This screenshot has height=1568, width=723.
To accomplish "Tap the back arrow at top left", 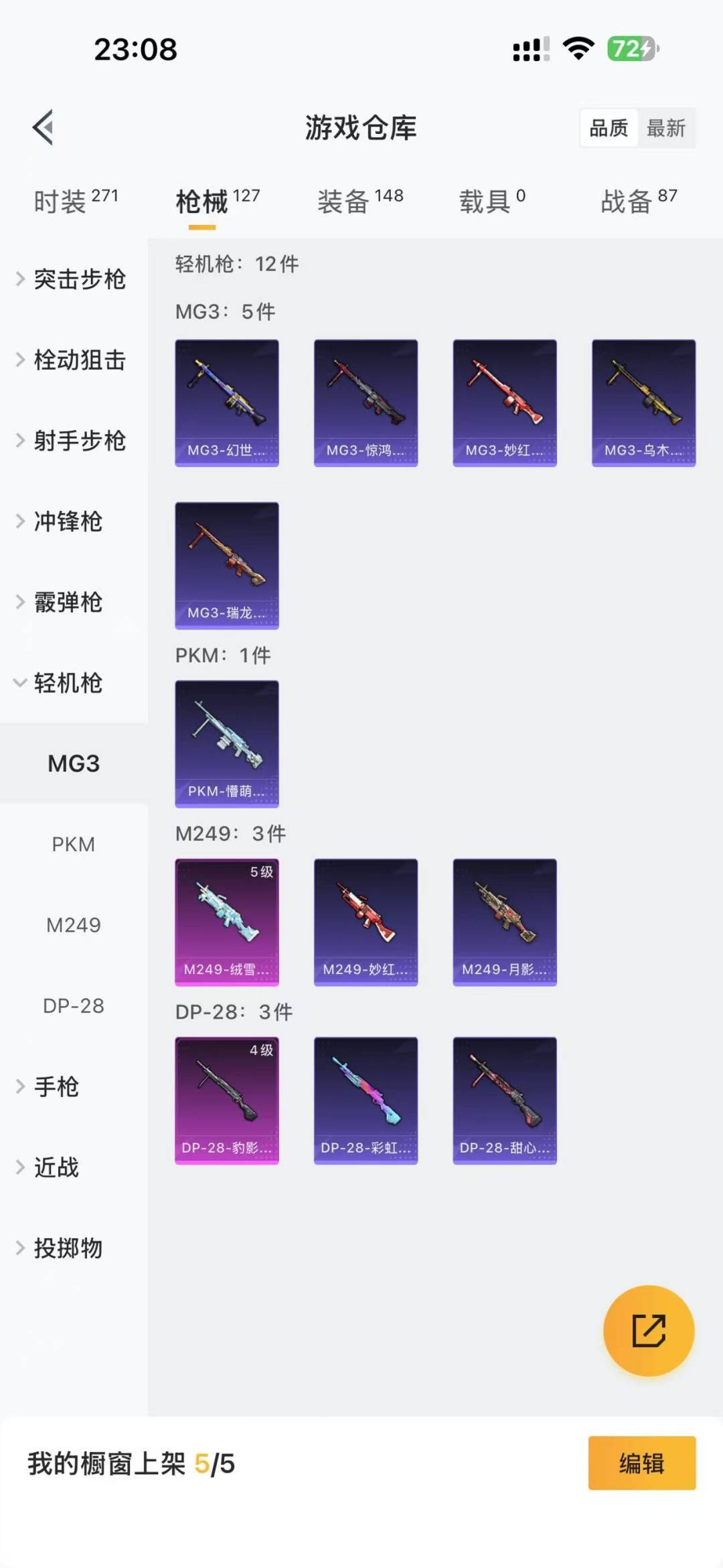I will 42,128.
